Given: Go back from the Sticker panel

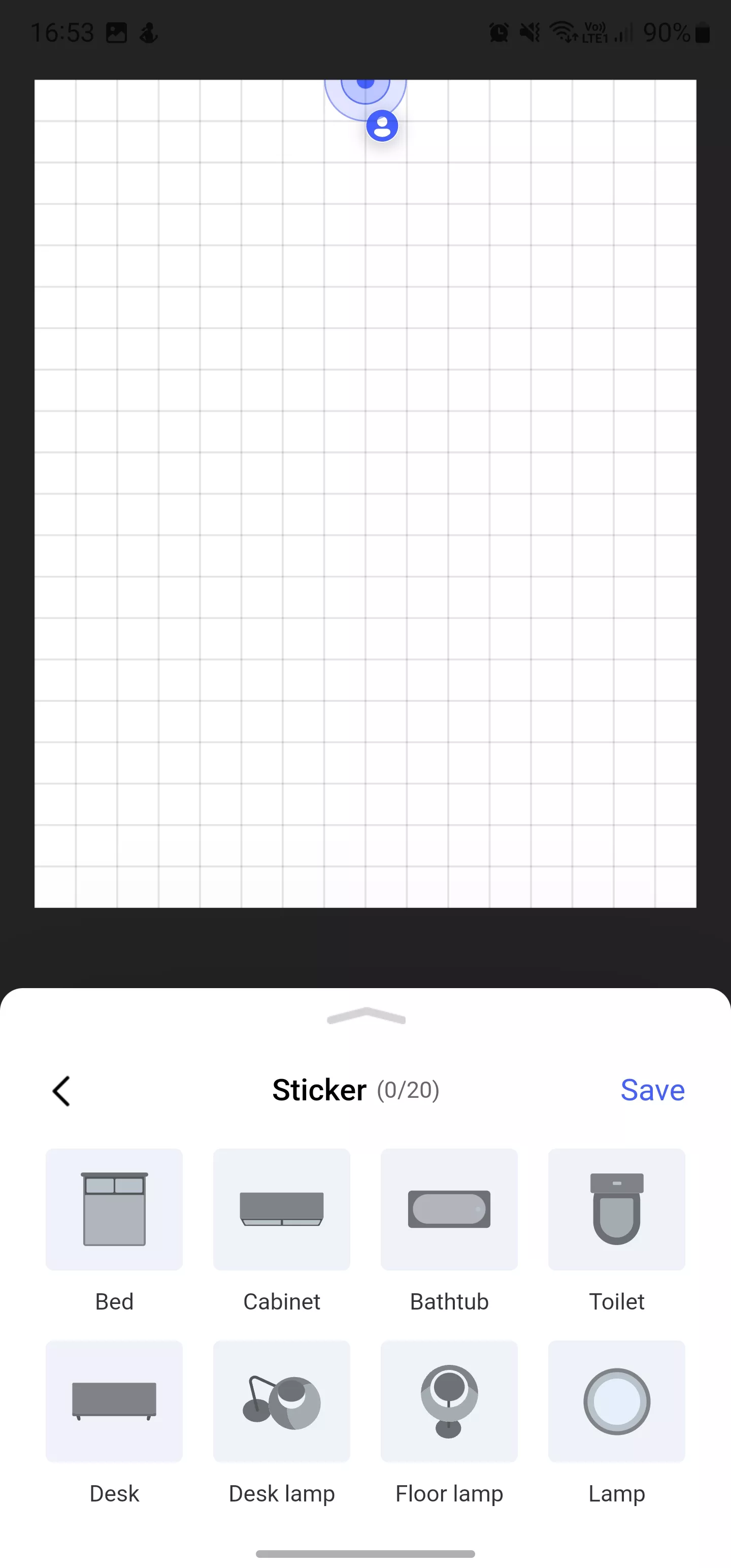Looking at the screenshot, I should (x=61, y=1091).
